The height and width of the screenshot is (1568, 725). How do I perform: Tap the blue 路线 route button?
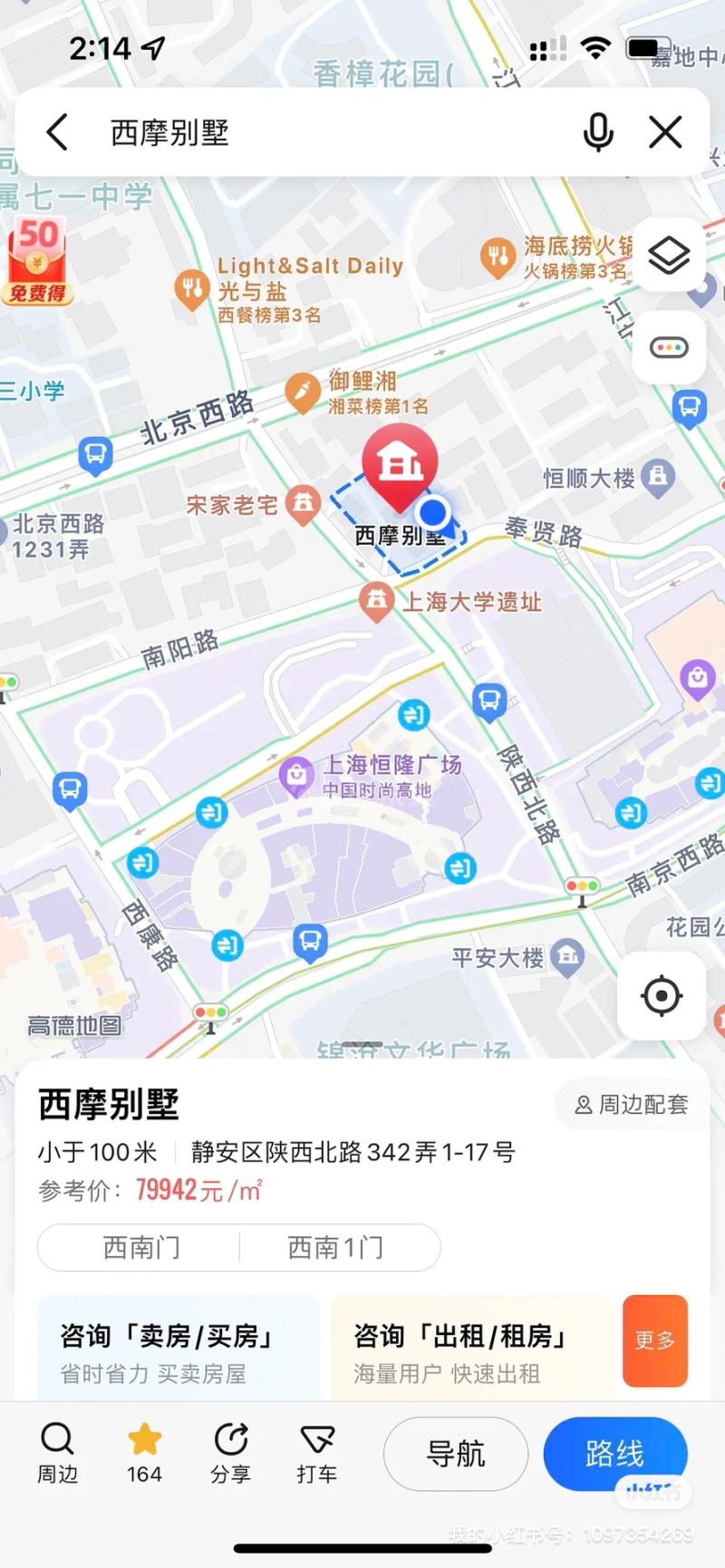615,1453
